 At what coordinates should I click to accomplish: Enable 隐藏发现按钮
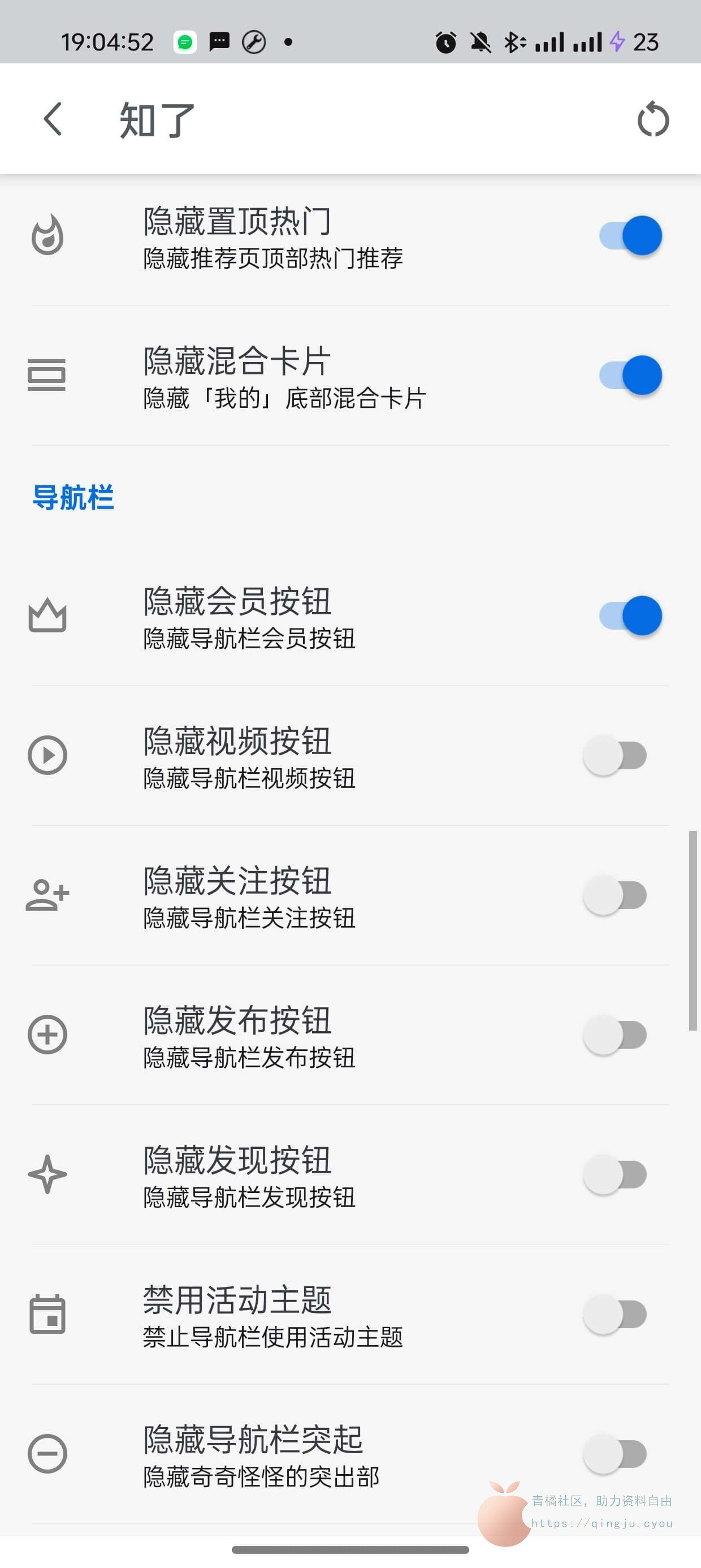coord(615,1174)
